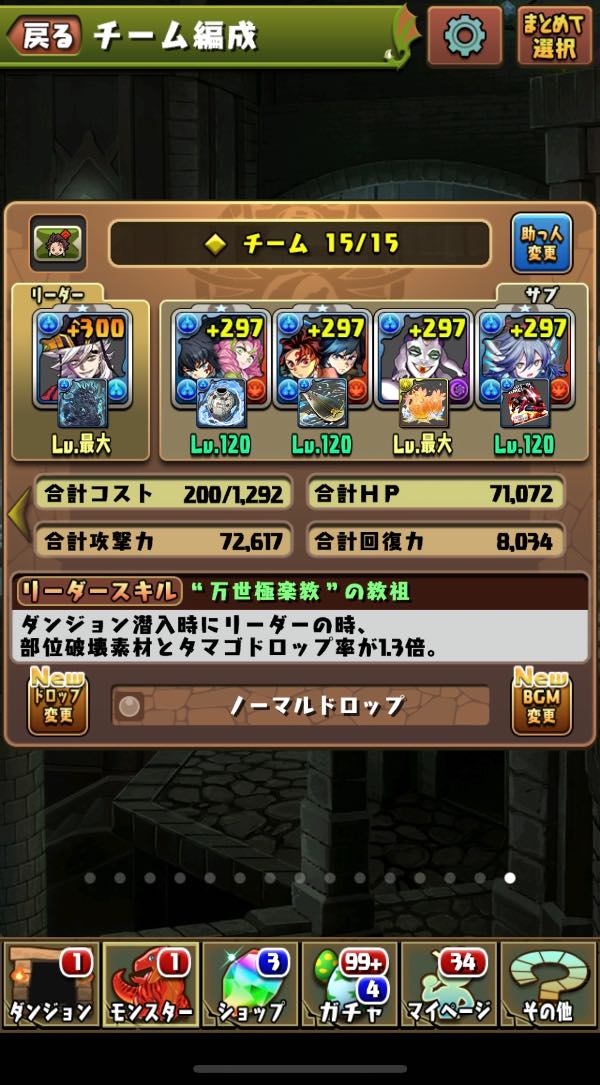Screen dimensions: 600x1085
Task: Open the team icon button beside team name
Action: pyautogui.click(x=57, y=243)
